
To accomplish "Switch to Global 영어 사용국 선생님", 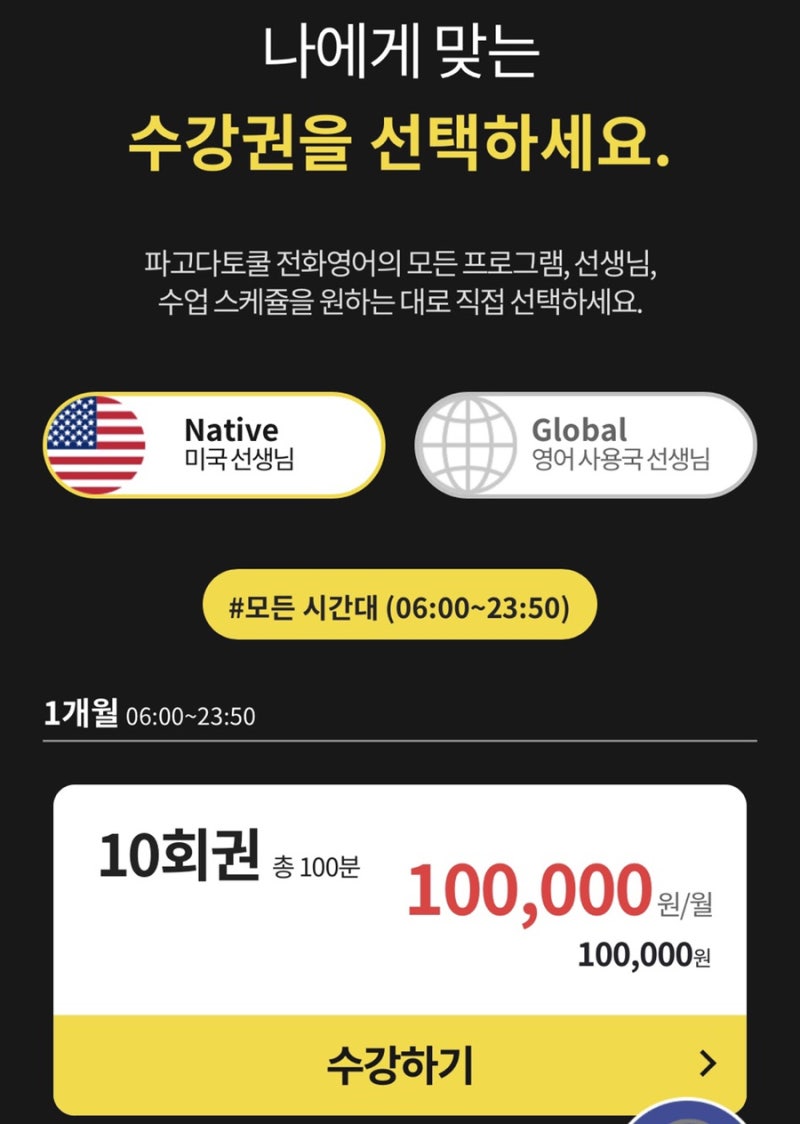I will 585,445.
